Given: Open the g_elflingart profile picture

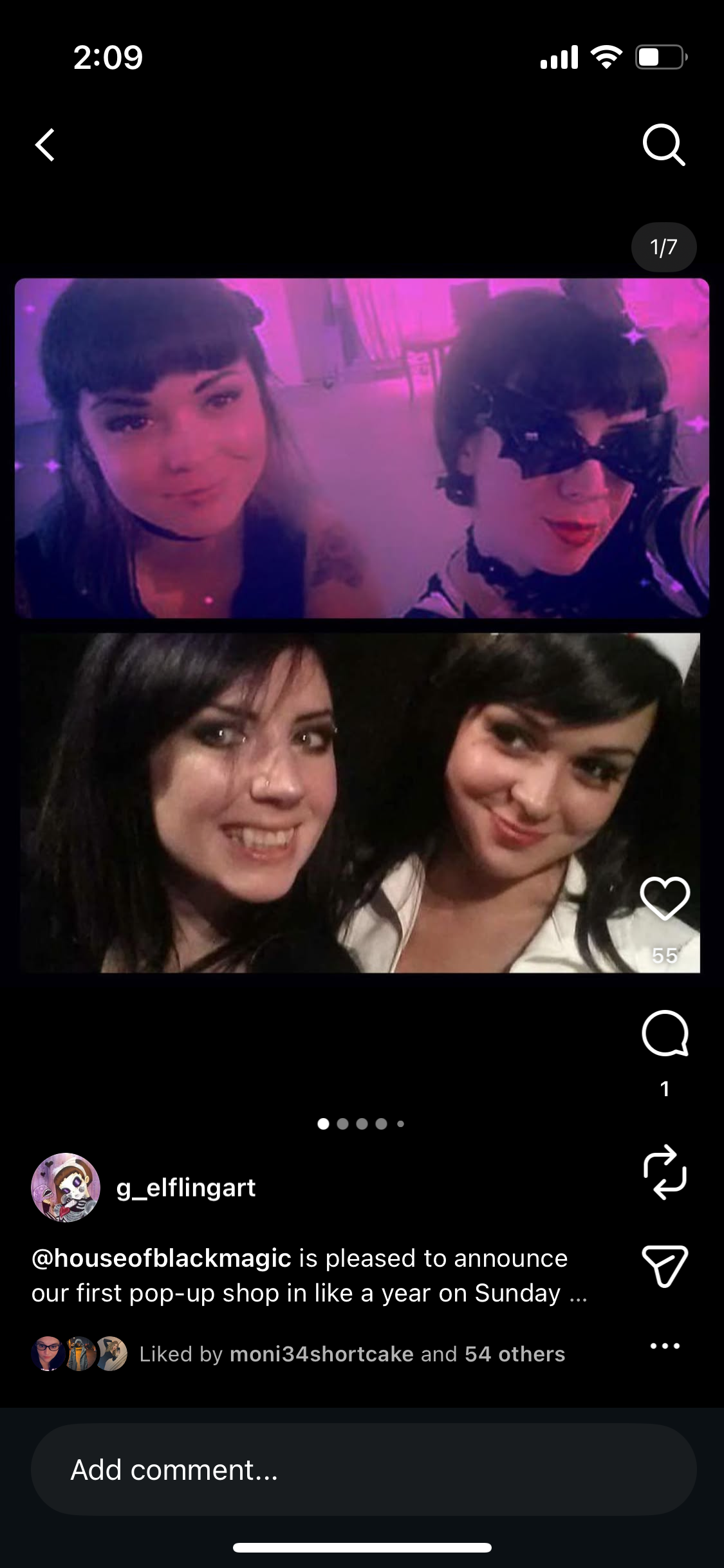Looking at the screenshot, I should point(66,1188).
